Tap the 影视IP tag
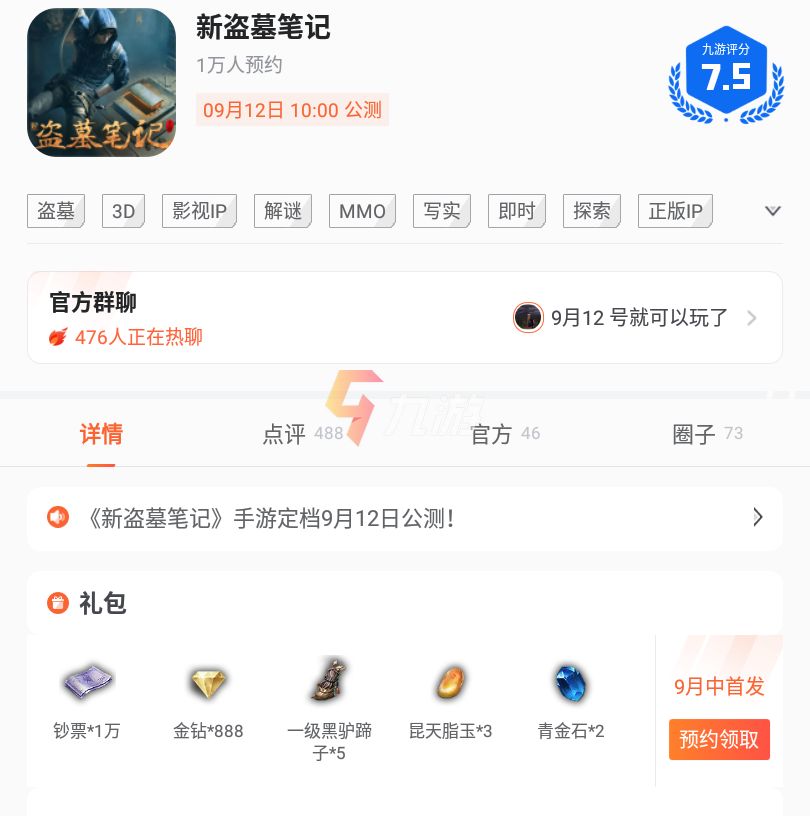810x816 pixels. (x=199, y=211)
